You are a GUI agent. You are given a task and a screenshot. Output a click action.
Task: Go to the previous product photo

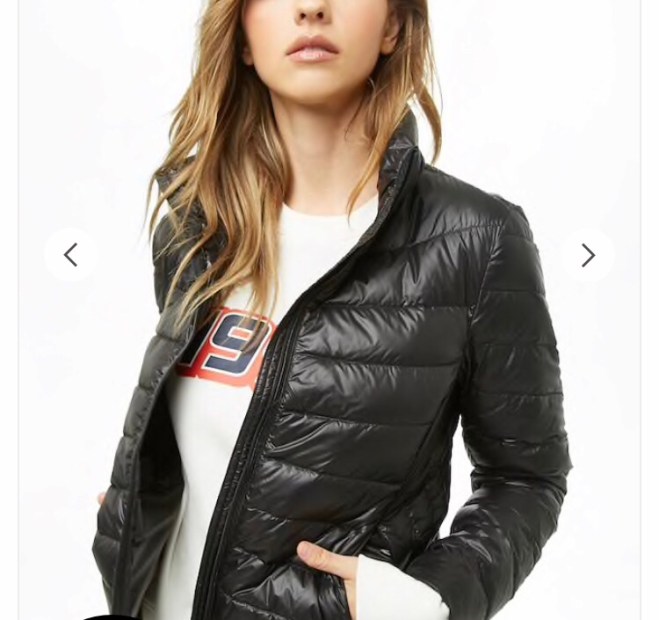[x=71, y=255]
